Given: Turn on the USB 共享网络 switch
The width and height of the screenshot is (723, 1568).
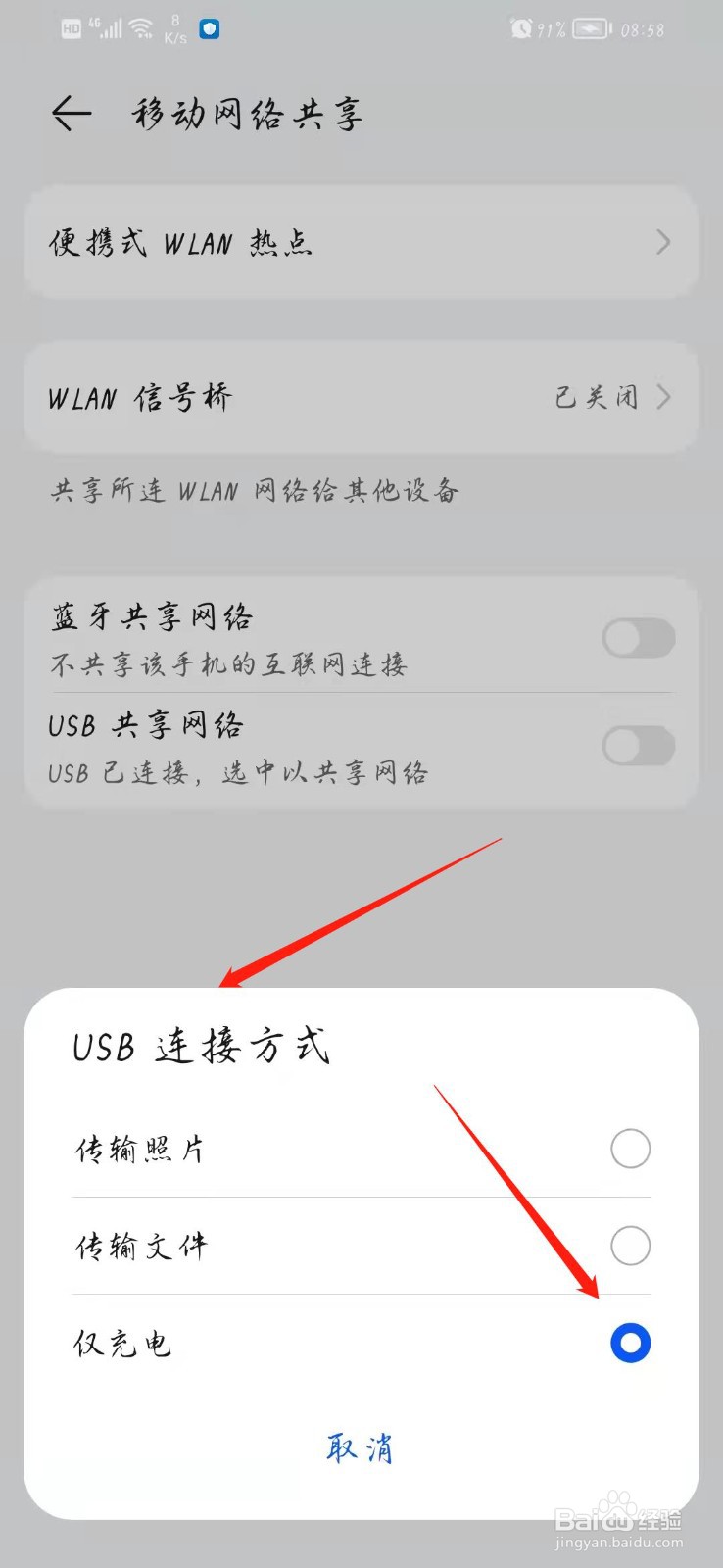Looking at the screenshot, I should pos(637,746).
